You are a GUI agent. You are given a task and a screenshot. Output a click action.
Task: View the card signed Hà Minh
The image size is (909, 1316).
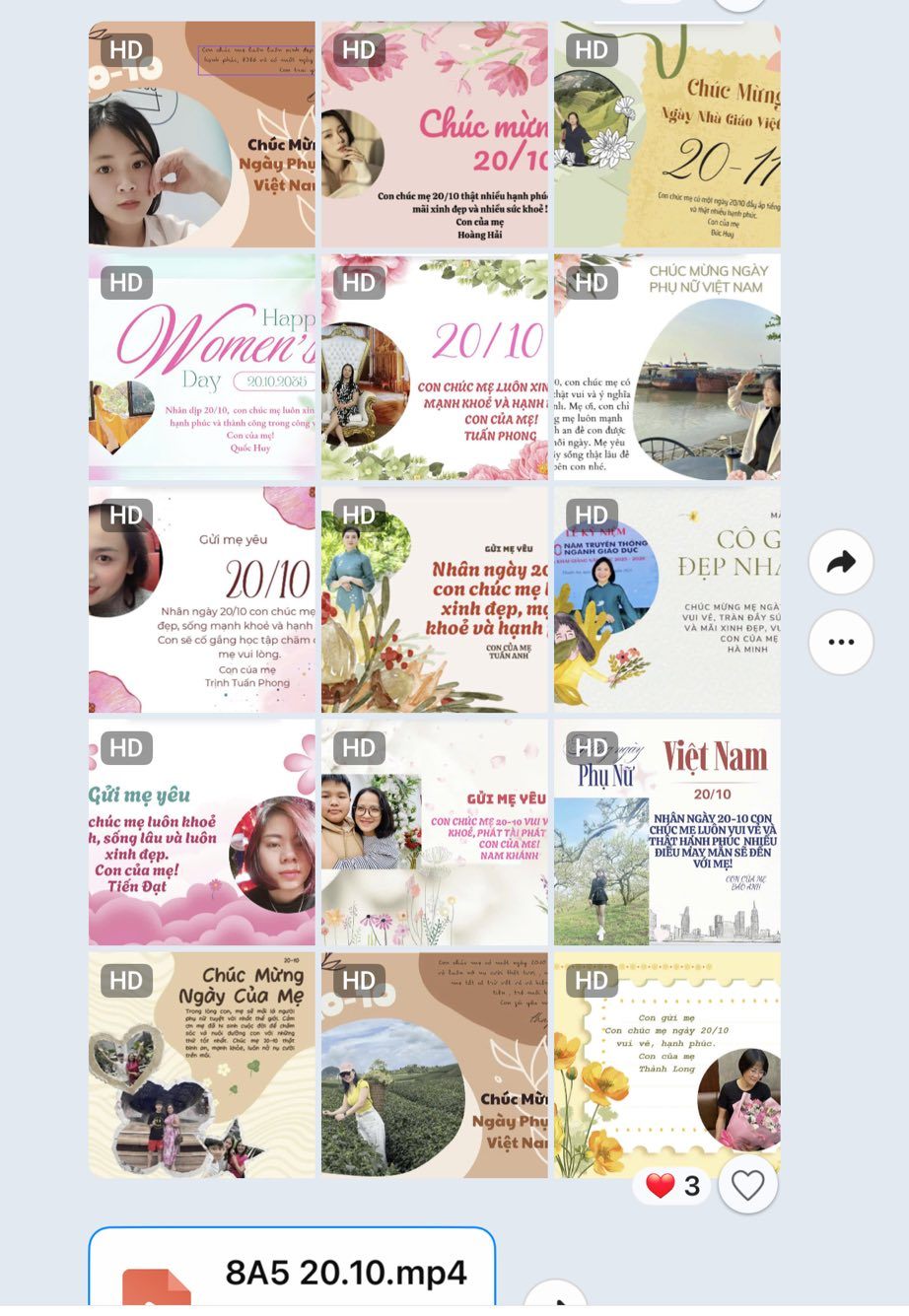click(x=666, y=599)
